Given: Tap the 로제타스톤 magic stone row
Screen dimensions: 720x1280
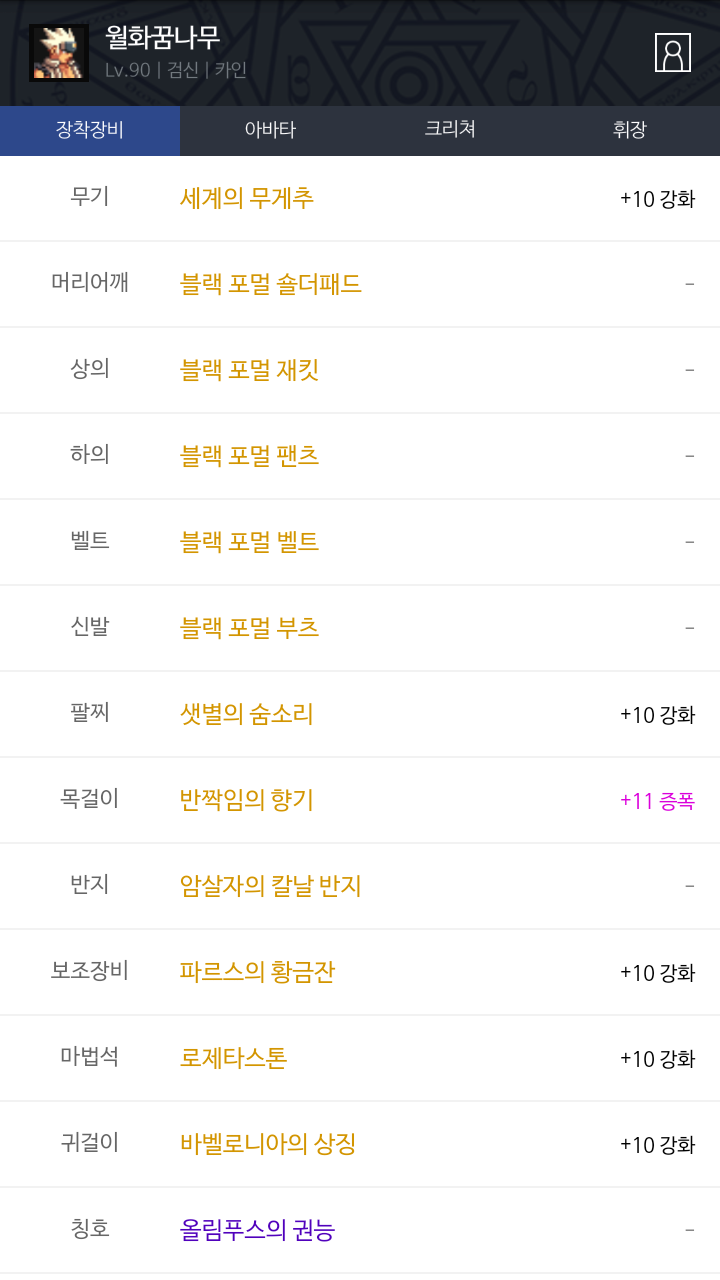Looking at the screenshot, I should [233, 1058].
